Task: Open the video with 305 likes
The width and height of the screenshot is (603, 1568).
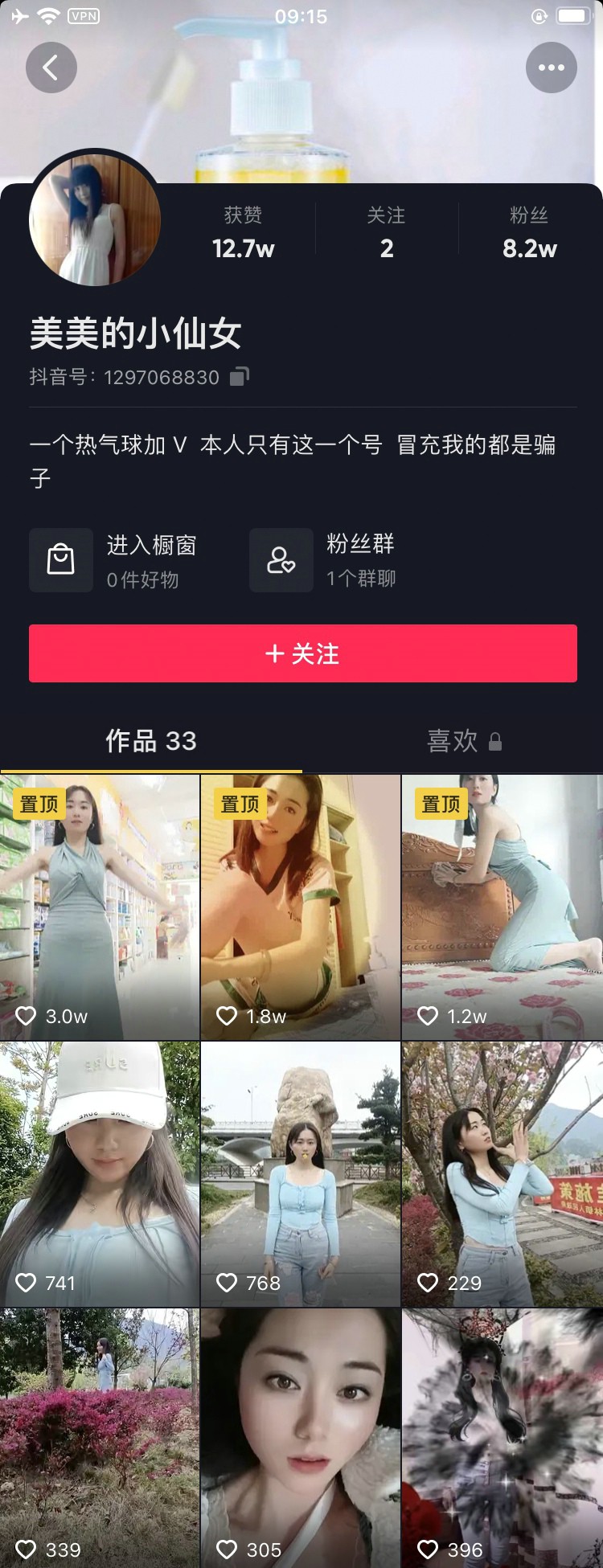Action: pos(301,1439)
